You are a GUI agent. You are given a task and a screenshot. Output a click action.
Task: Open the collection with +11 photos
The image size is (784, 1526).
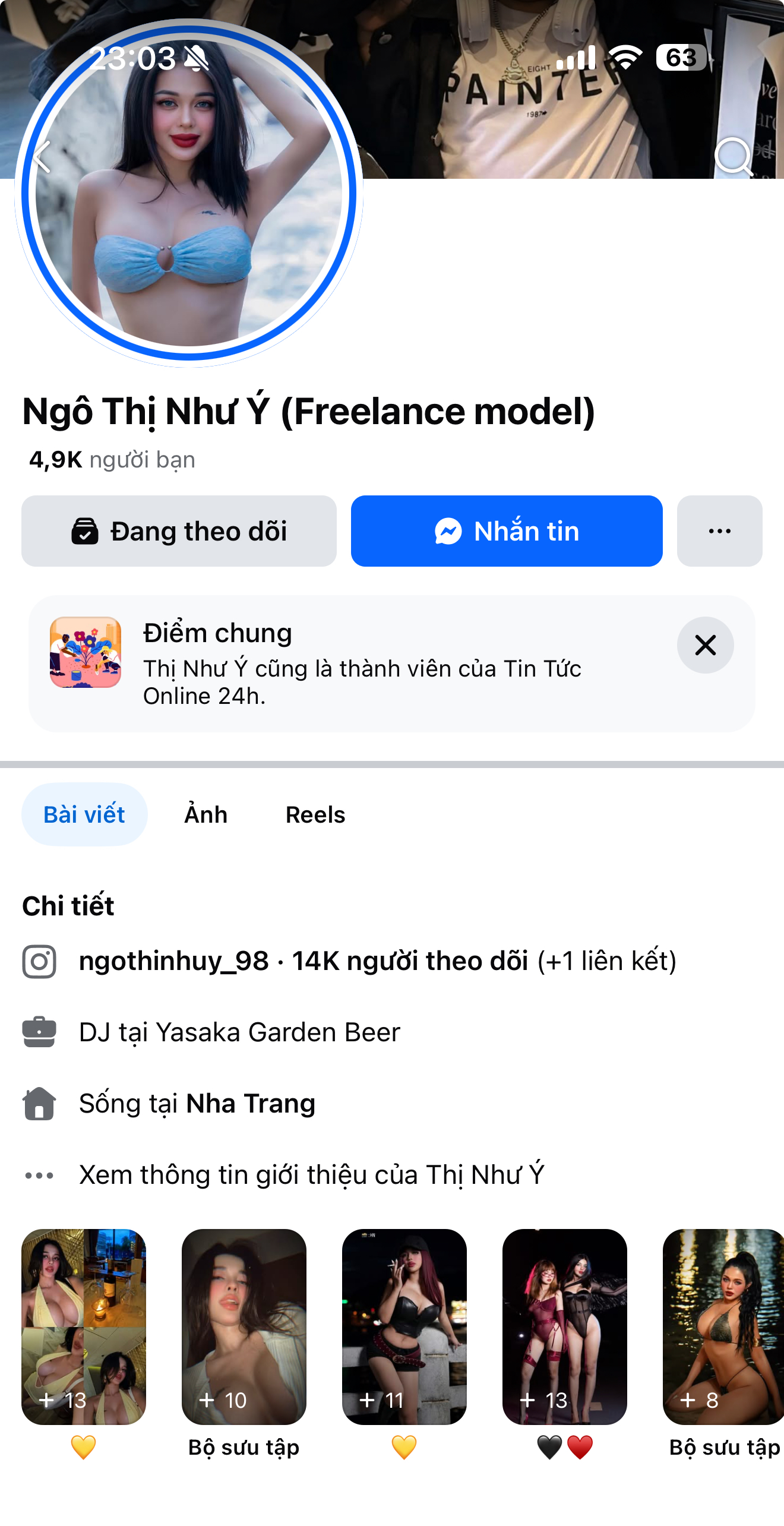coord(404,1326)
